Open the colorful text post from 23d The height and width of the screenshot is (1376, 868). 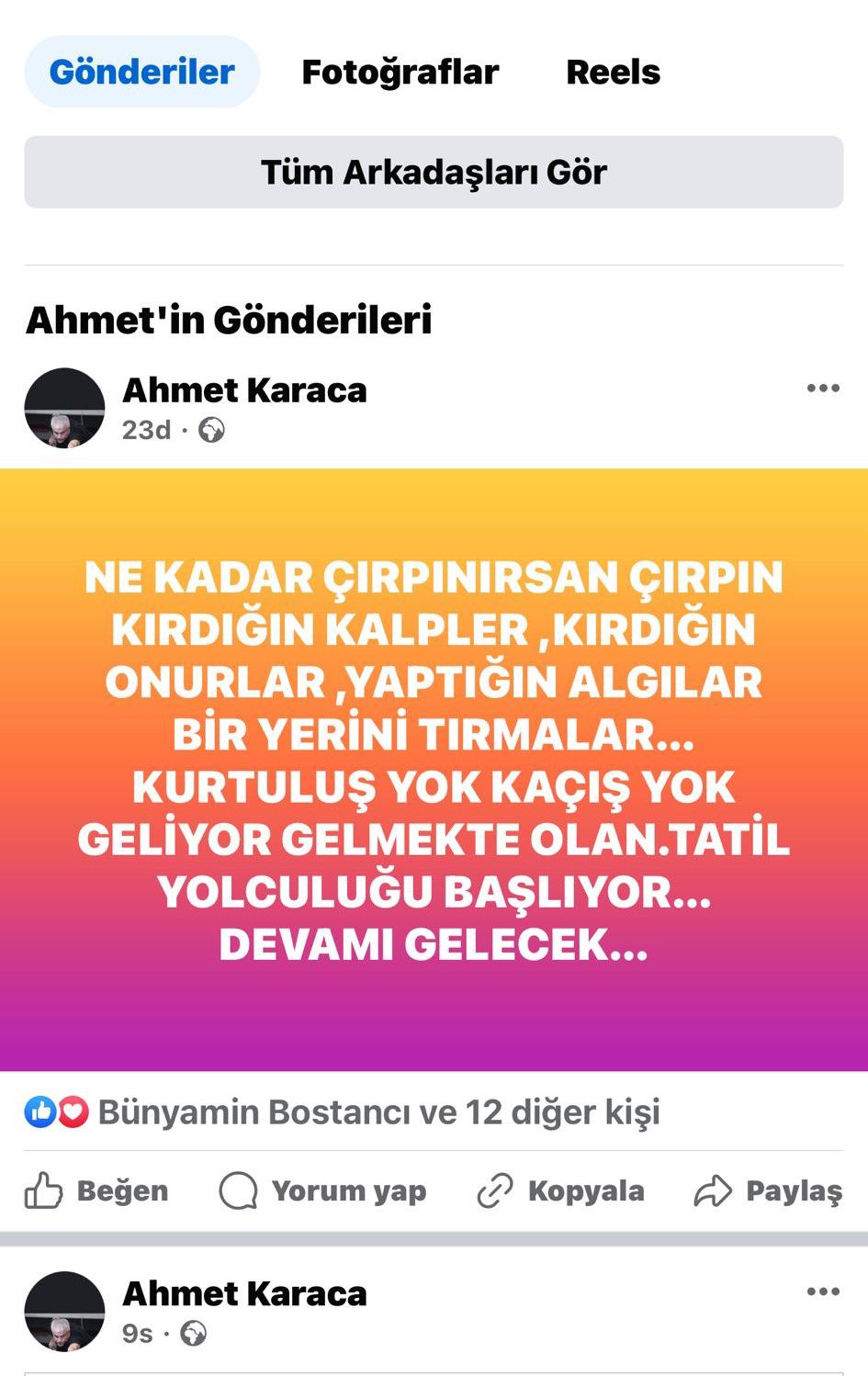[x=434, y=770]
